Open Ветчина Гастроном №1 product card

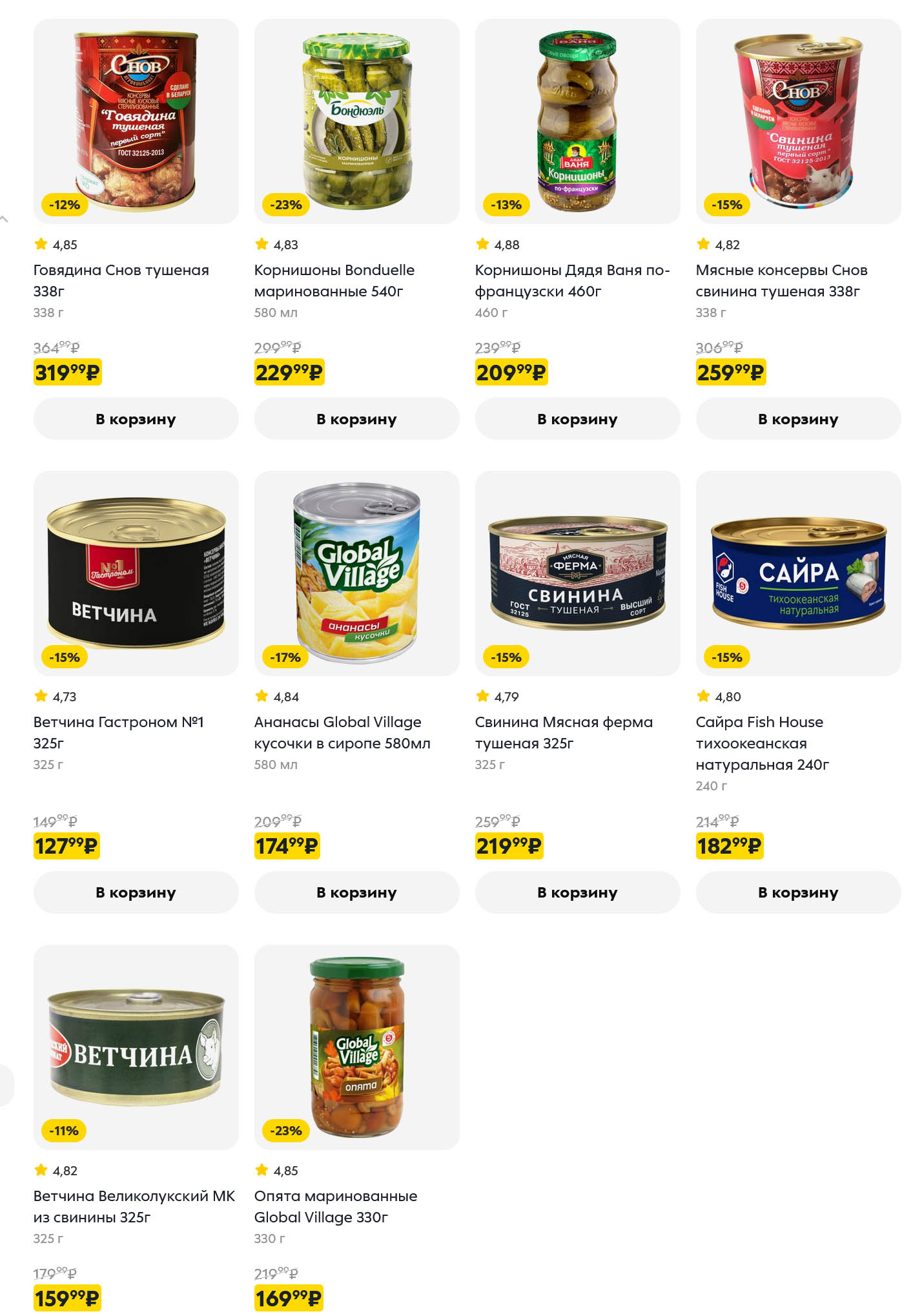tap(136, 573)
